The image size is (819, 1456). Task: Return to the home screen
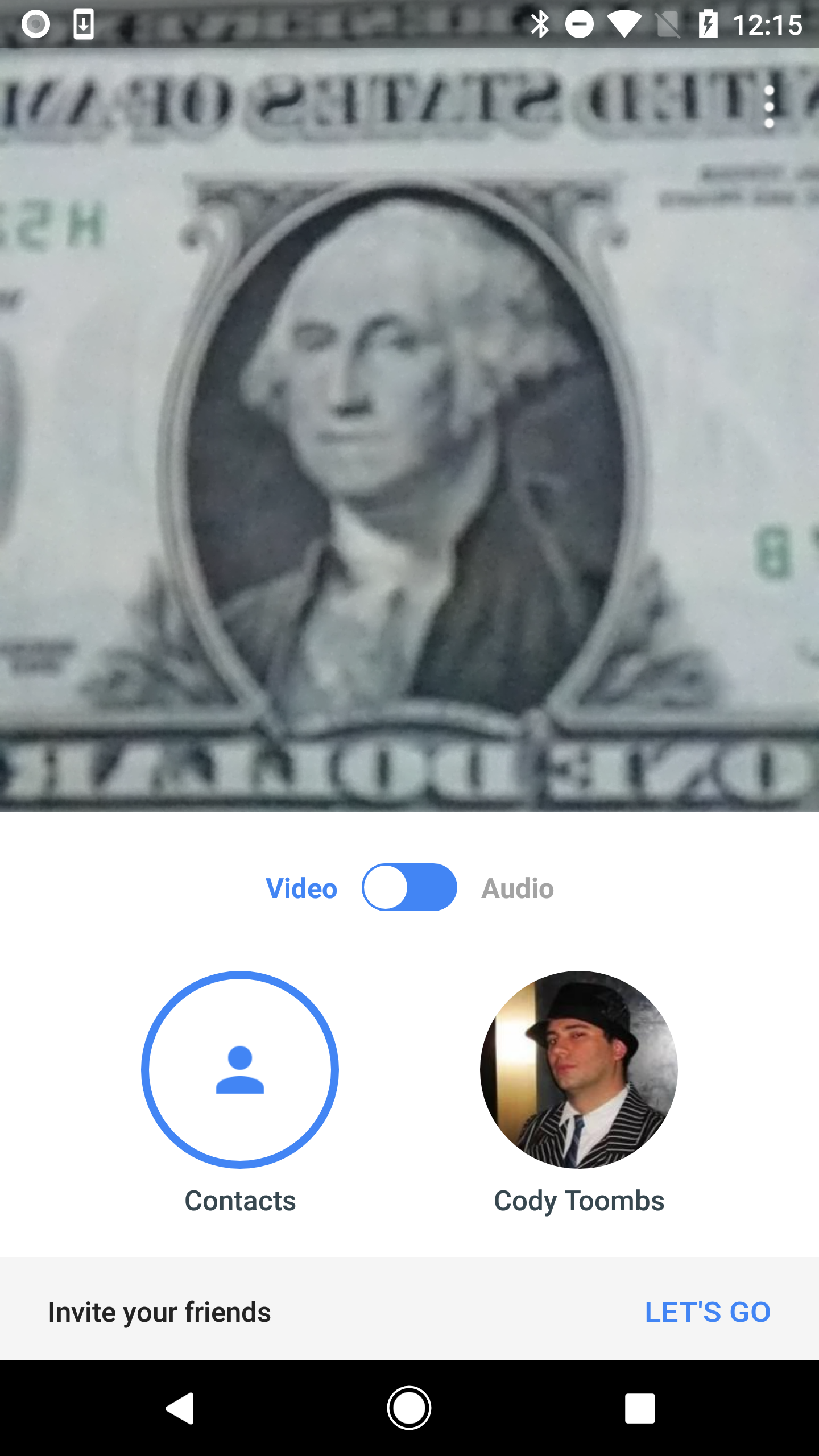pos(409,1408)
